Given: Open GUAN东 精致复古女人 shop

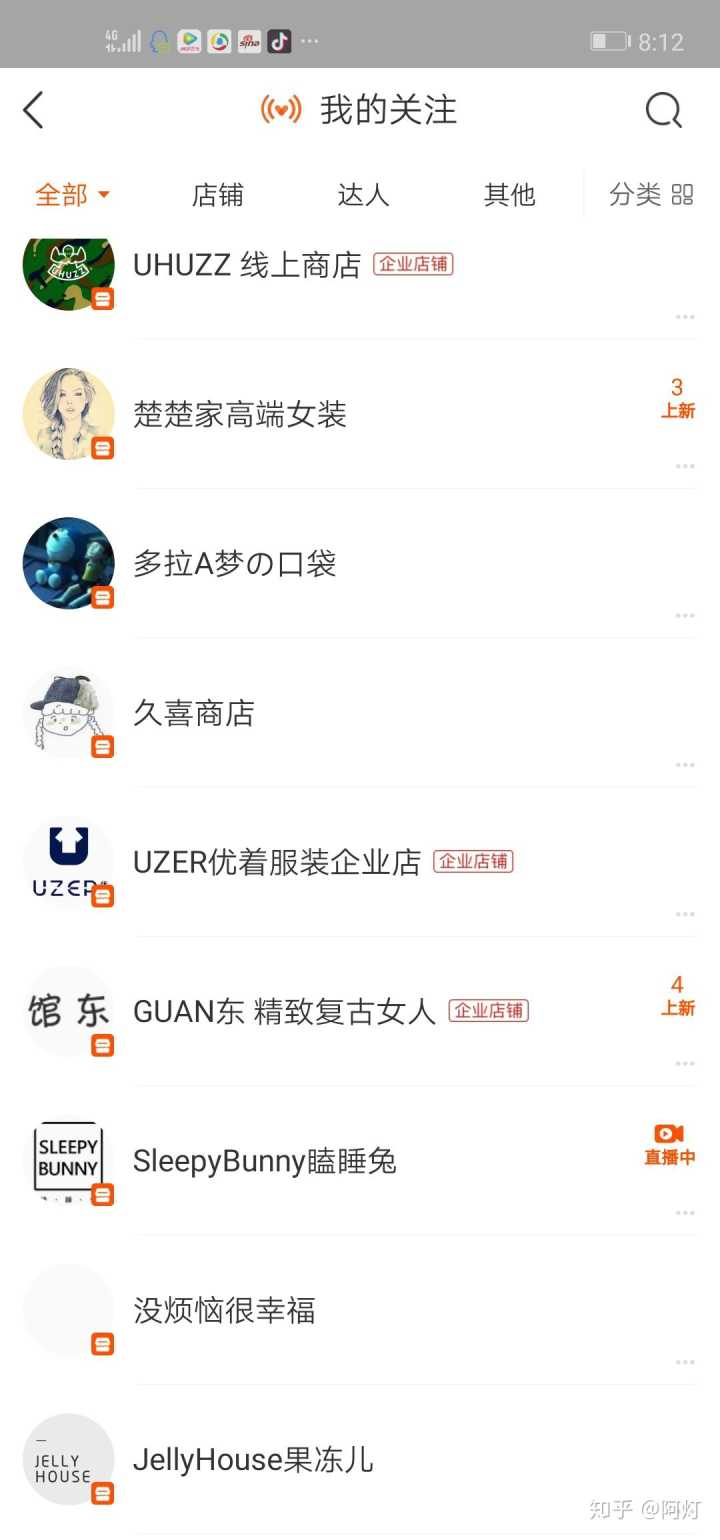Looking at the screenshot, I should tap(285, 1011).
